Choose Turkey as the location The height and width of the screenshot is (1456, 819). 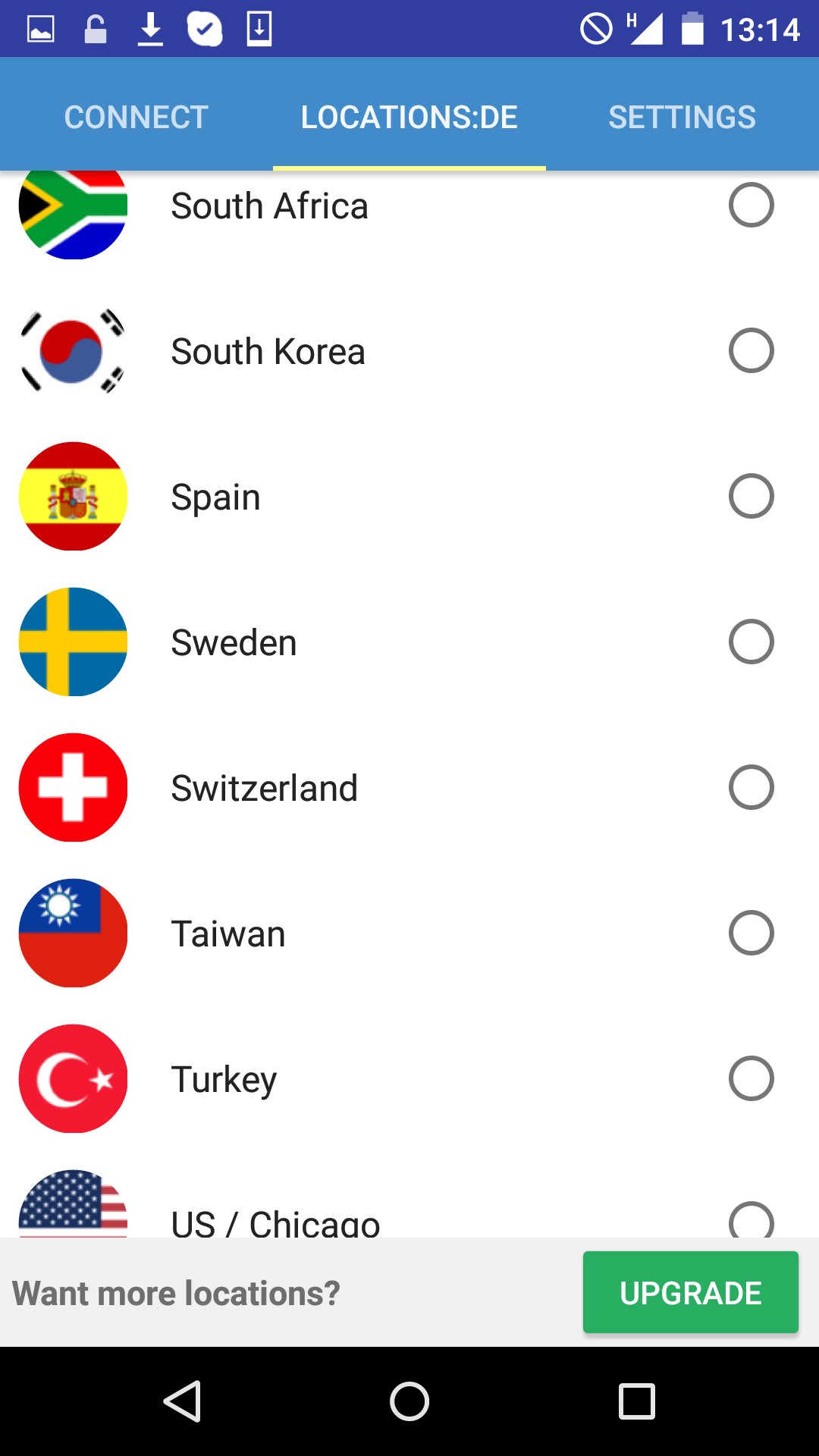coord(751,1078)
